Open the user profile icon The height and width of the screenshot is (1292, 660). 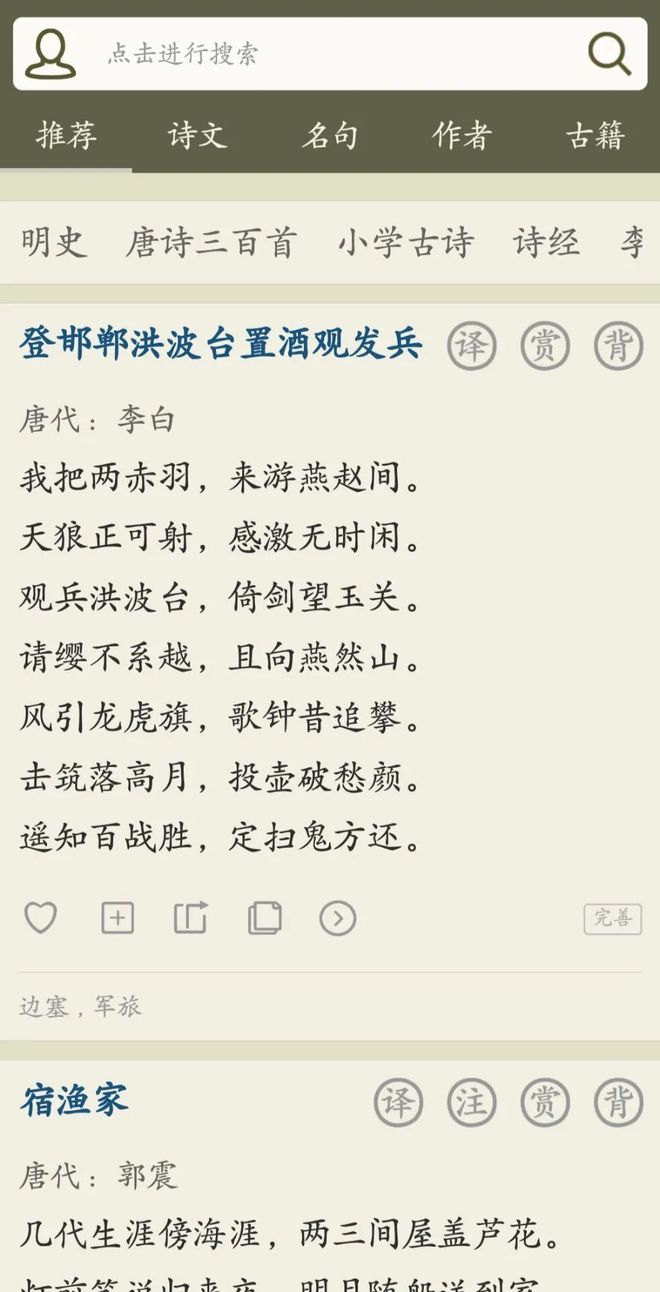click(x=50, y=54)
